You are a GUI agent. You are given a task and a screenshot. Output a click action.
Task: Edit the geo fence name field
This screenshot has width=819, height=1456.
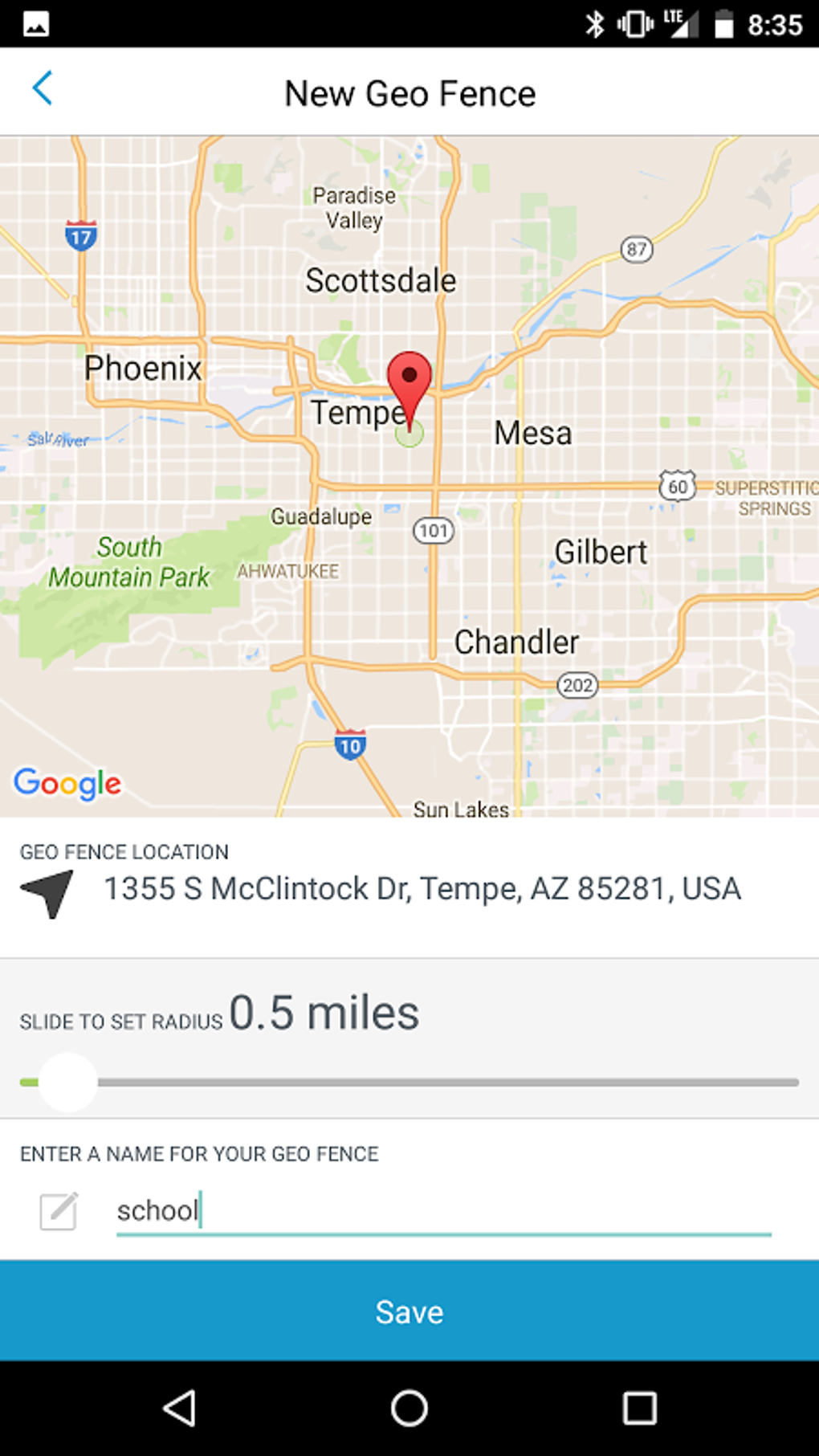coord(443,1210)
